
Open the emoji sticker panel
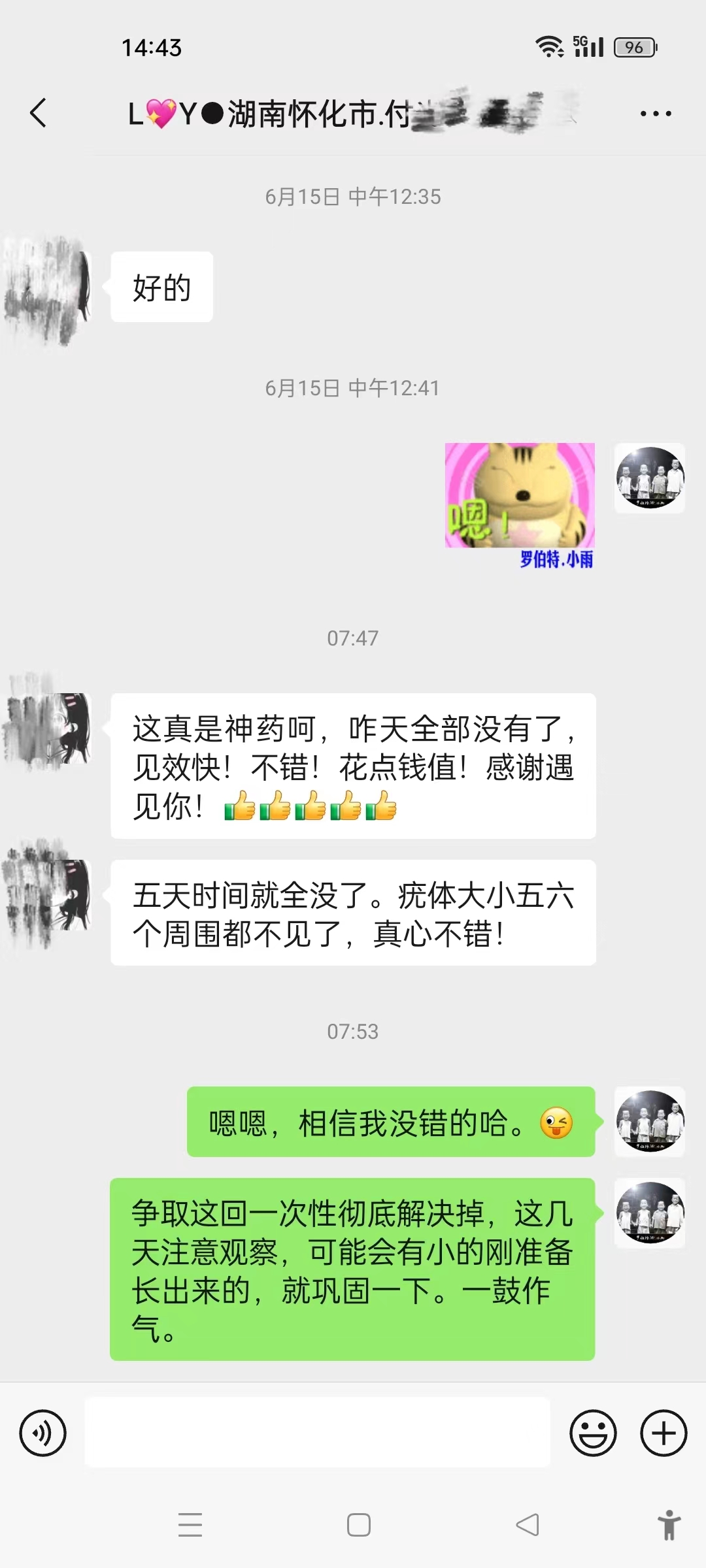coord(593,1433)
